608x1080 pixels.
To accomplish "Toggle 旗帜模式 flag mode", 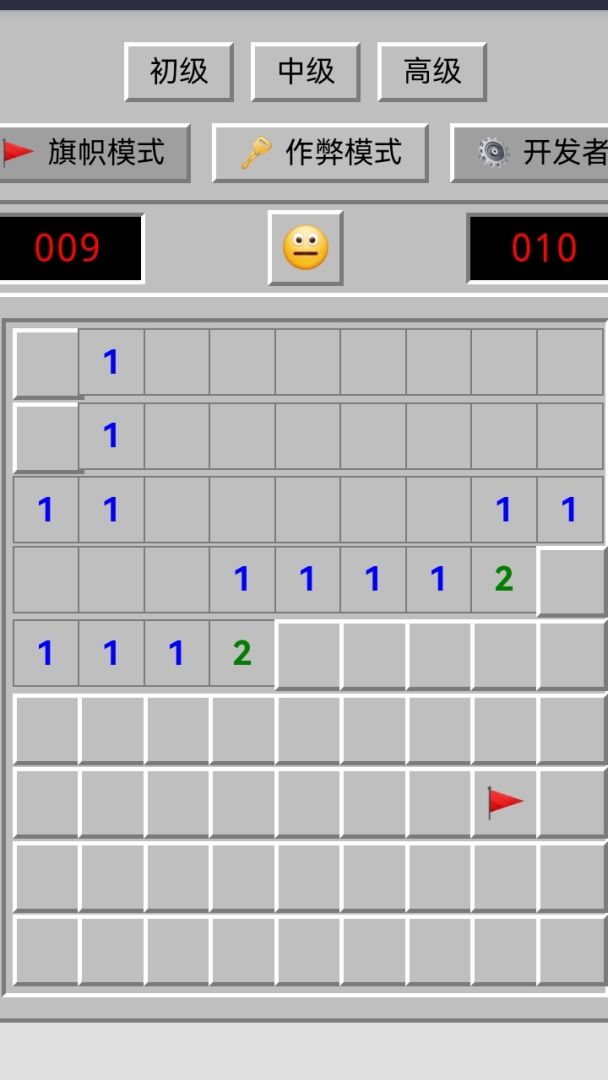I will click(94, 153).
